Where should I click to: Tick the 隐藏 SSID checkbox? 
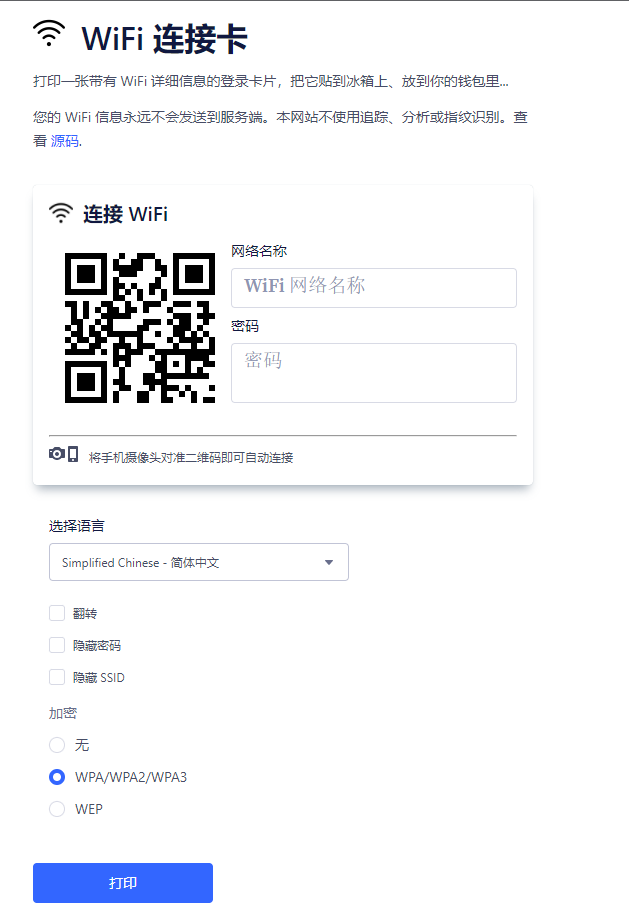(x=57, y=677)
